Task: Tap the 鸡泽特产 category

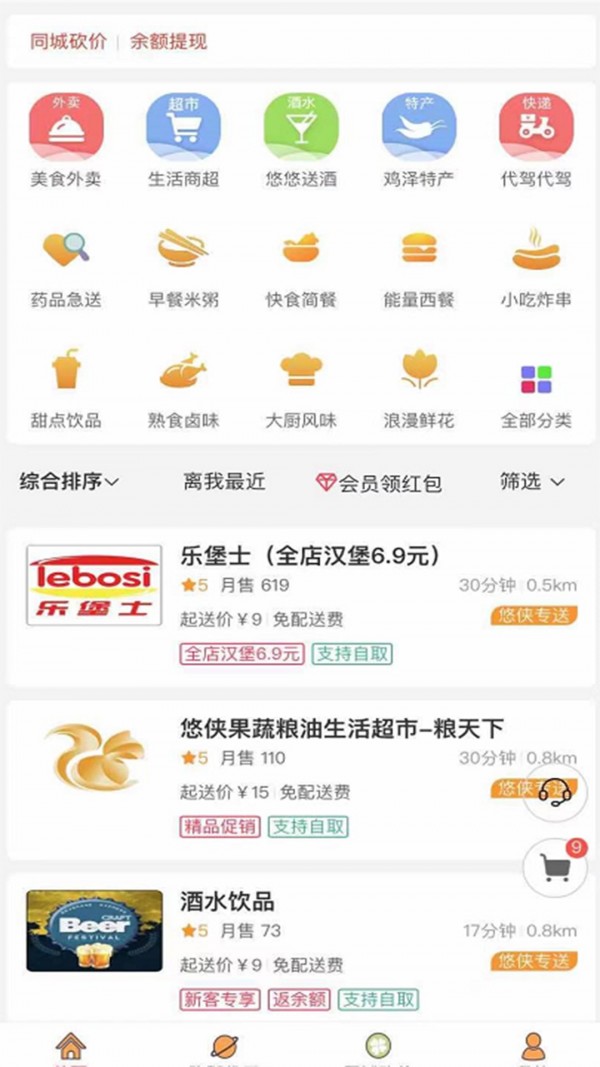Action: pos(419,141)
